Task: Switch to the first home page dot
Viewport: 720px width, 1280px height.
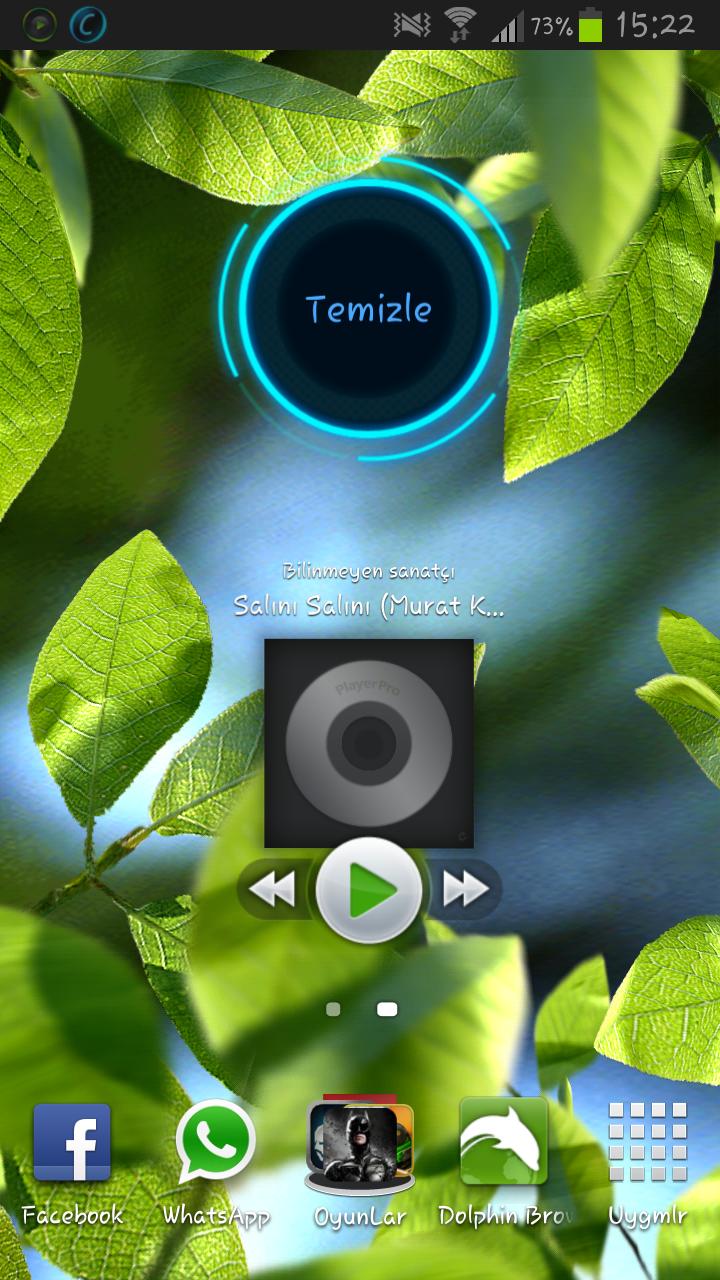Action: (x=333, y=1010)
